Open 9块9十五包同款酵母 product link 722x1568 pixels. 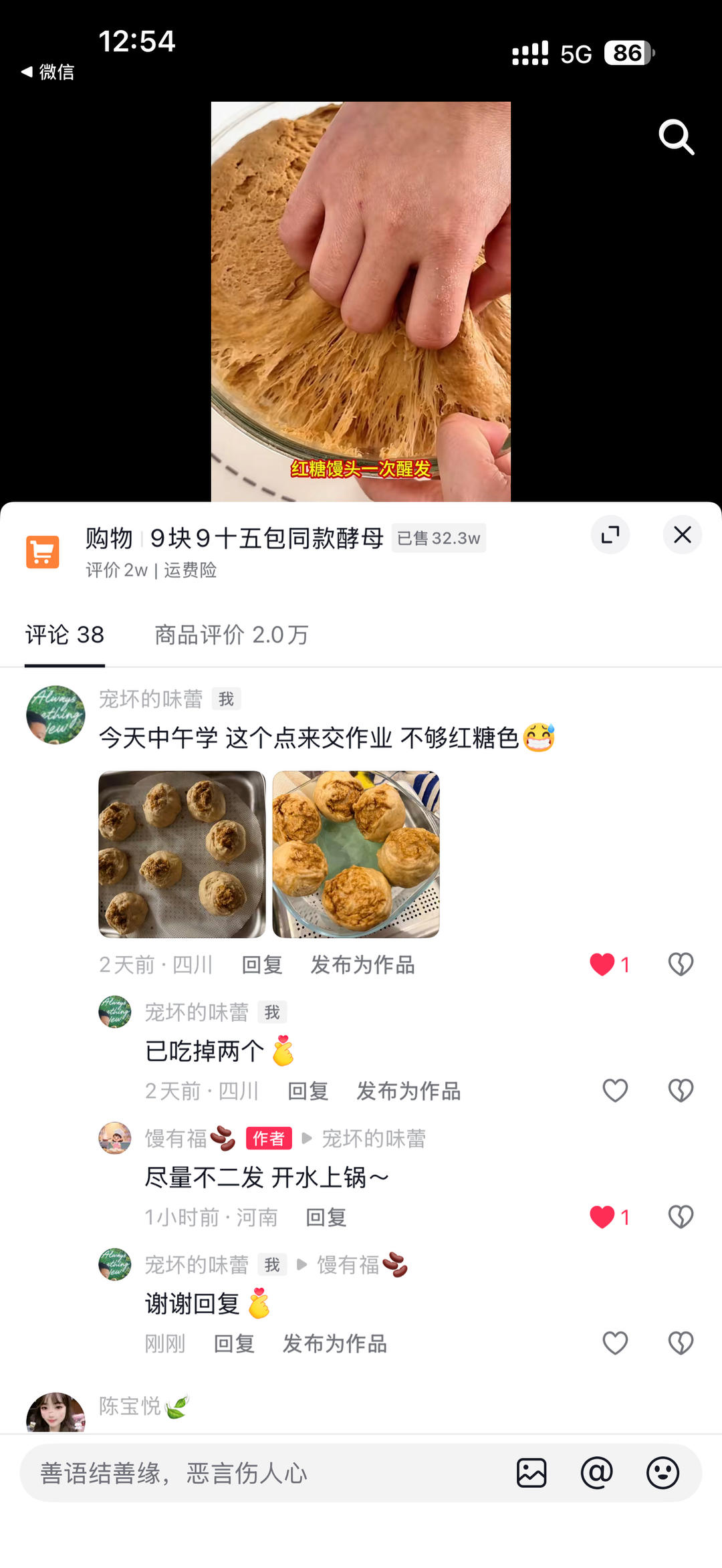[x=266, y=538]
